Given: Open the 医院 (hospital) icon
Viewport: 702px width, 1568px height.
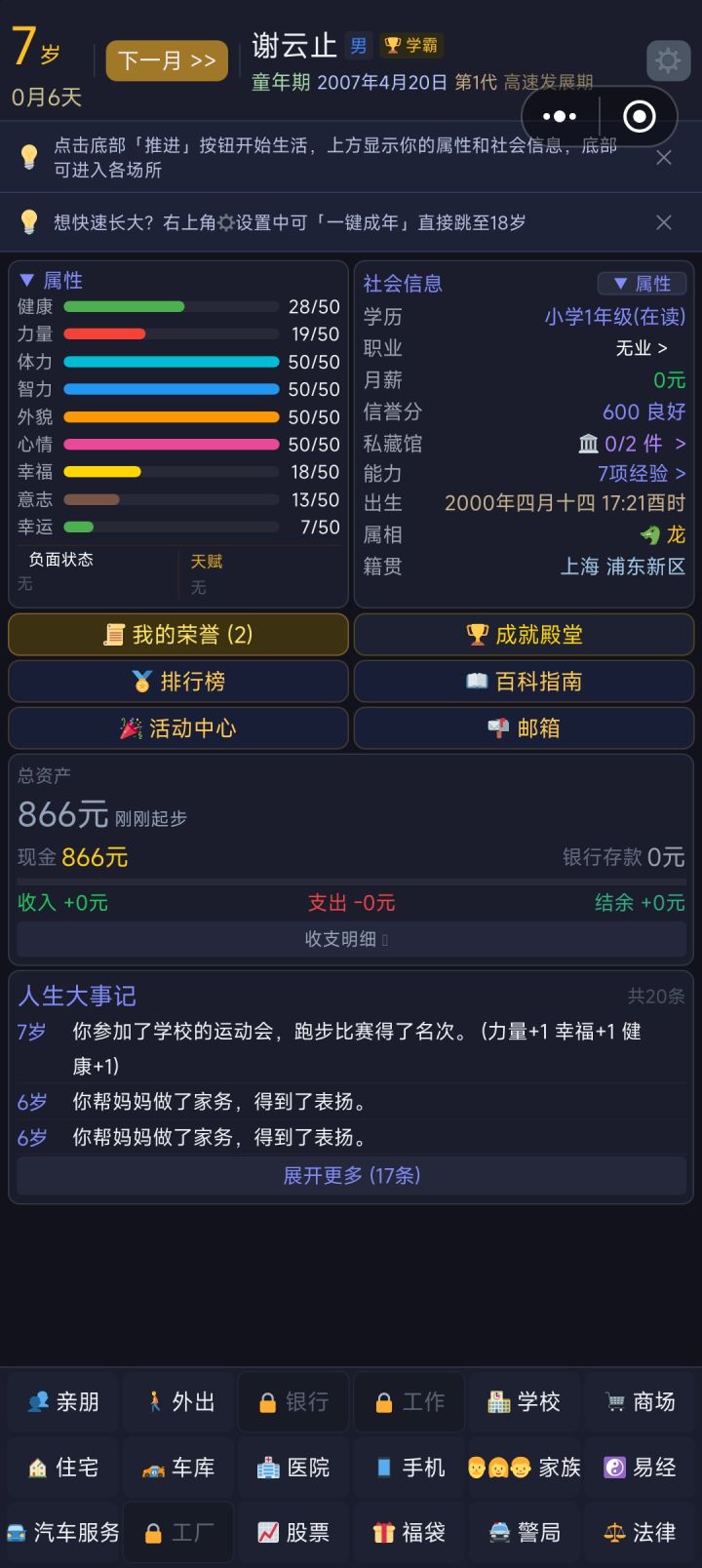Looking at the screenshot, I should pos(292,1467).
